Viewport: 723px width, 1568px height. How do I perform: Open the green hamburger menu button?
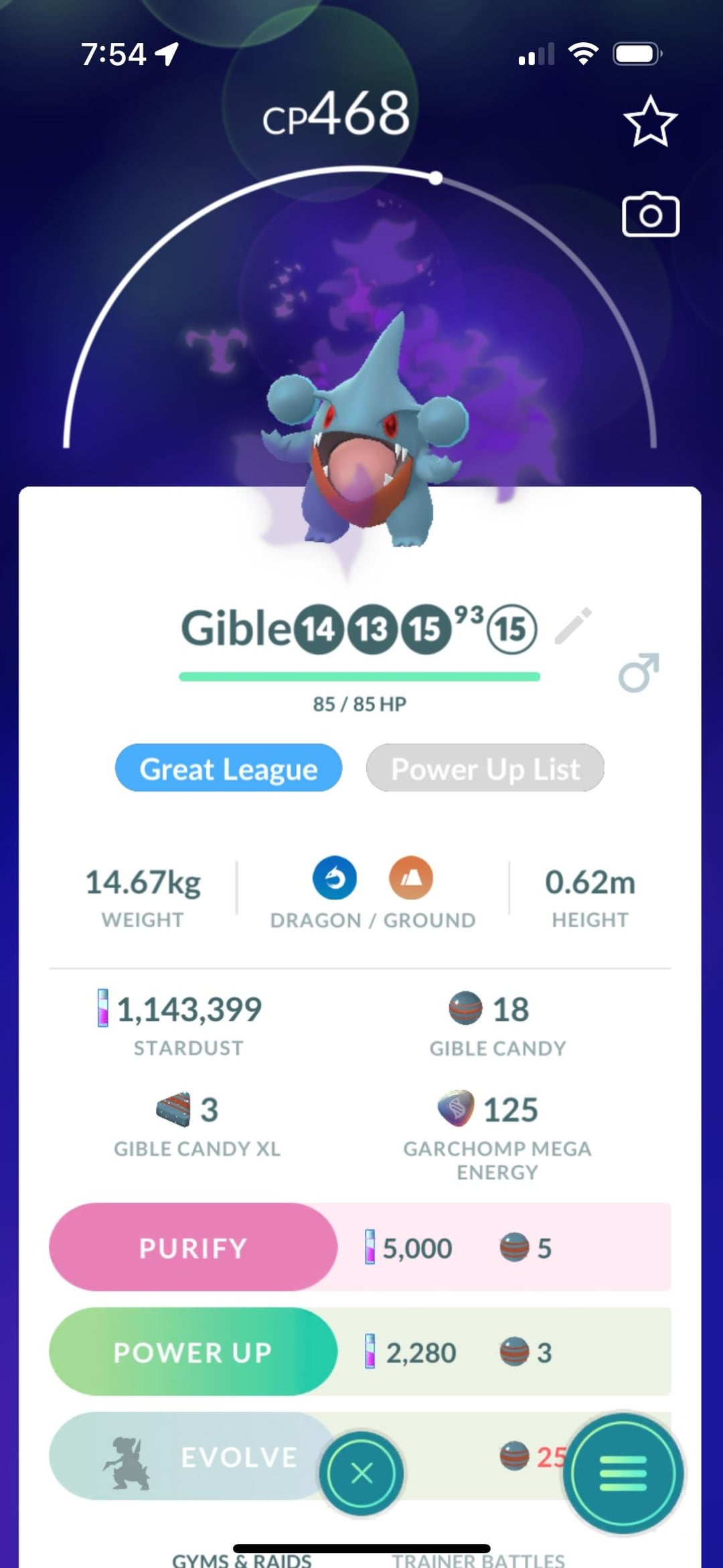click(x=623, y=1473)
